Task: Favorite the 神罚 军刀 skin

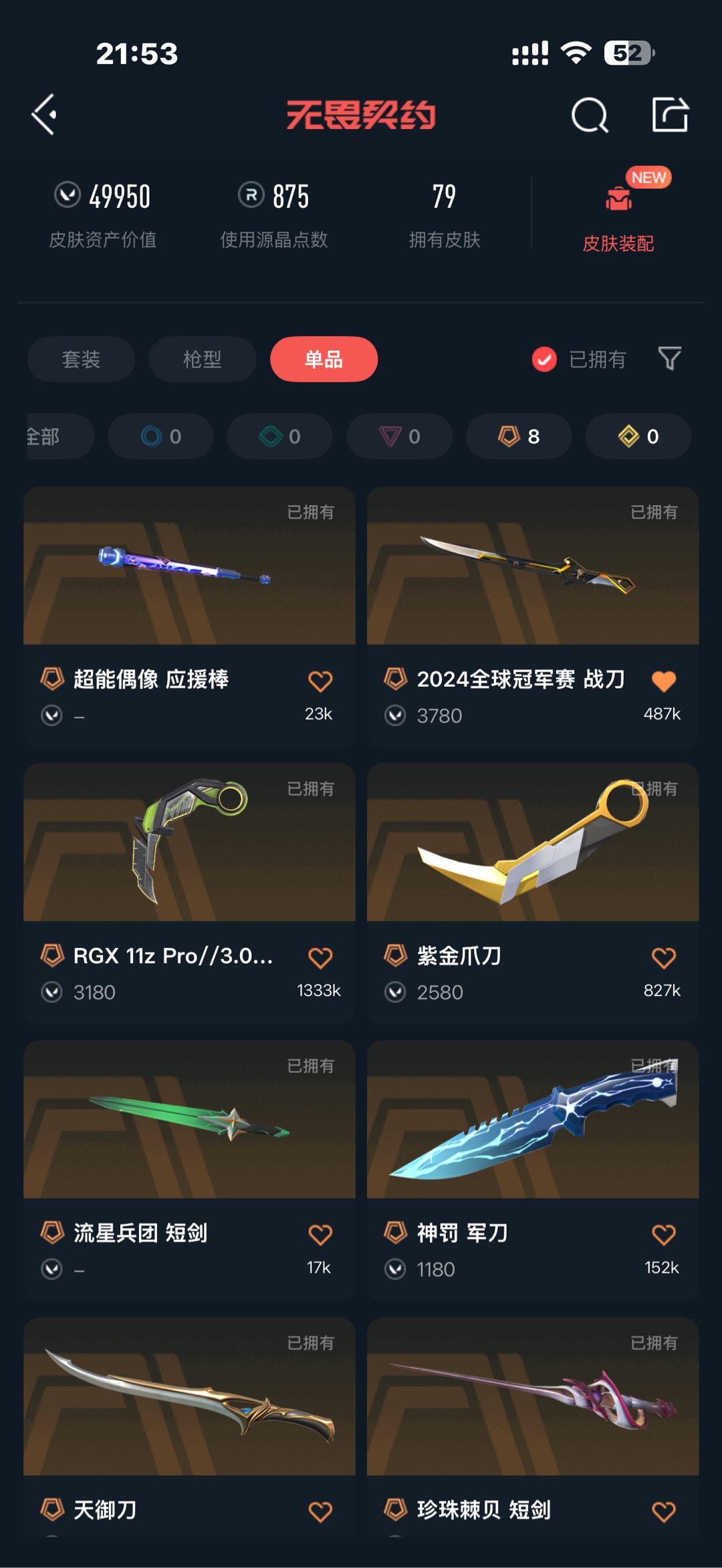Action: 663,1234
